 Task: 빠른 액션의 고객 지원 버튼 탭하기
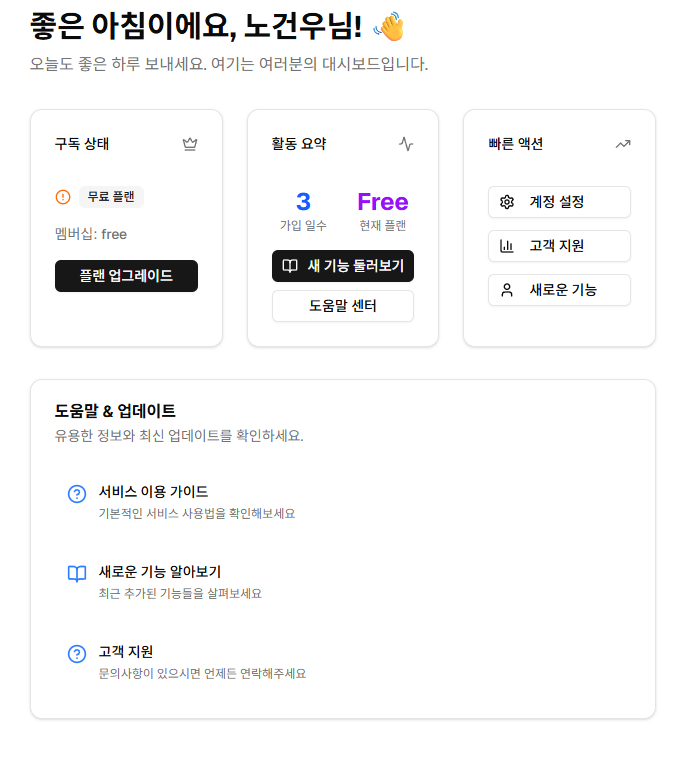pyautogui.click(x=559, y=246)
